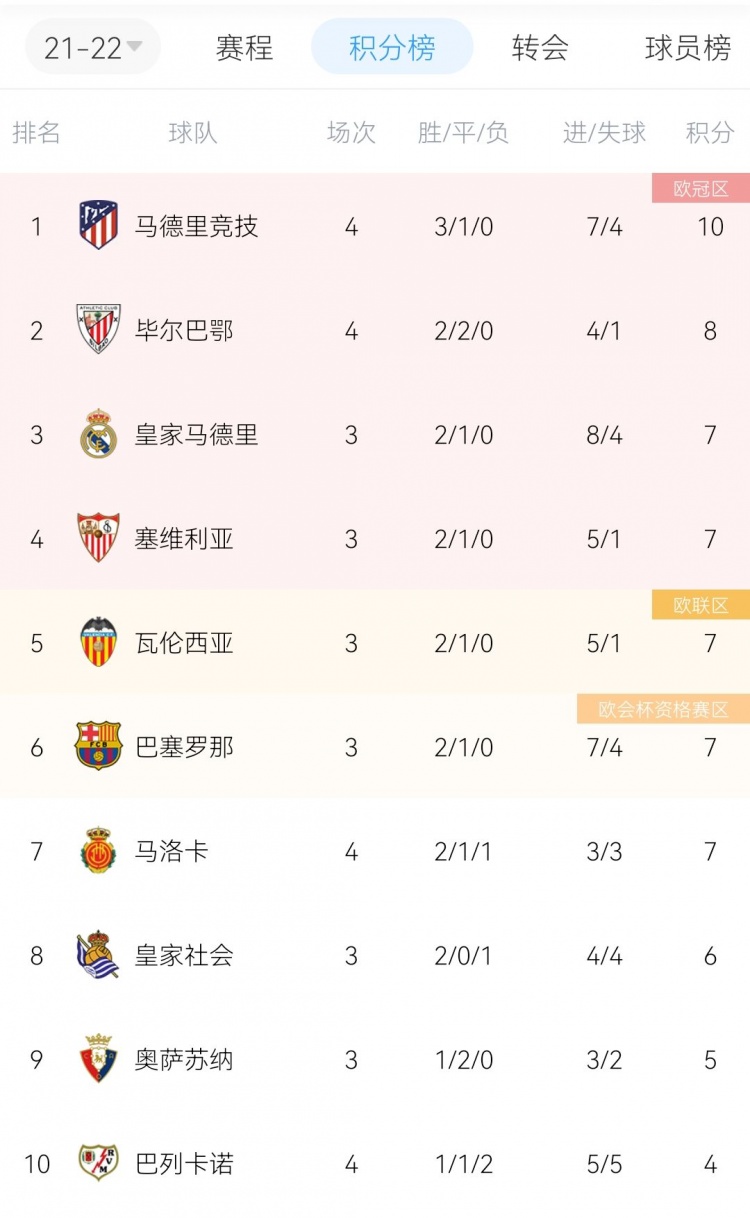Click the Rayo Vallecano club badge
Viewport: 750px width, 1218px height.
97,1163
